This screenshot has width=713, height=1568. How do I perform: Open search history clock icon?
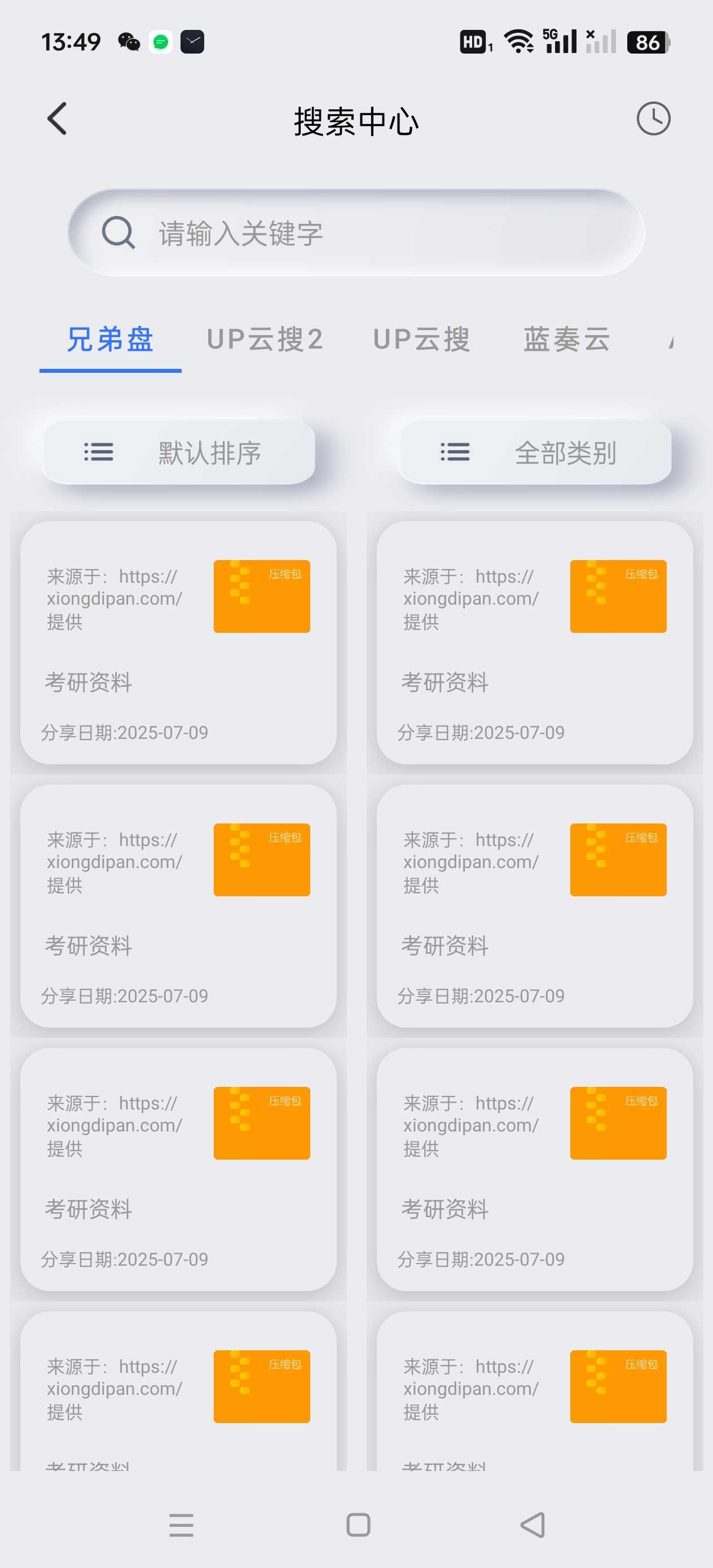click(x=653, y=118)
